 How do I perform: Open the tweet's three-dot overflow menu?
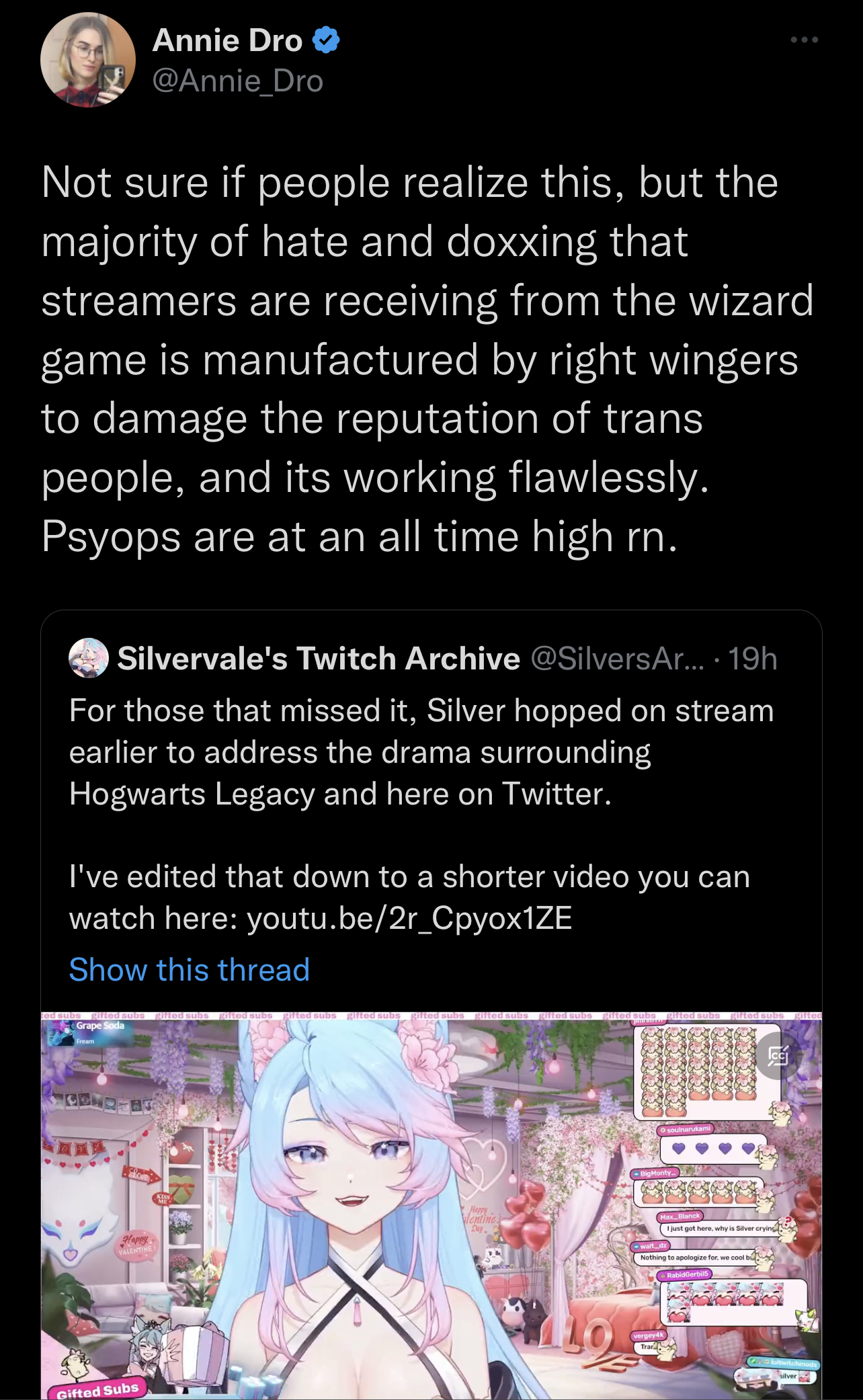point(804,40)
